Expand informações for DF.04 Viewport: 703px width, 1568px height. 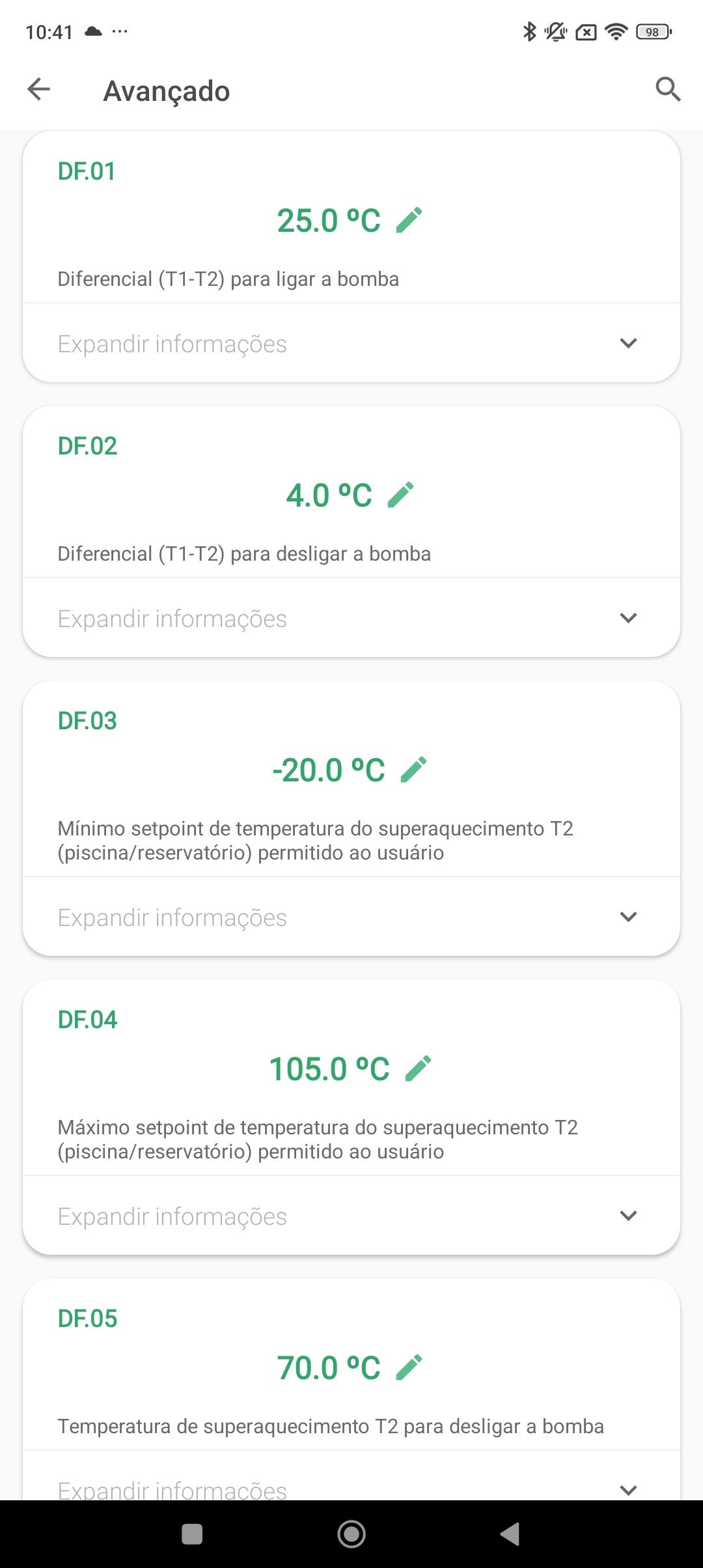click(x=351, y=1216)
